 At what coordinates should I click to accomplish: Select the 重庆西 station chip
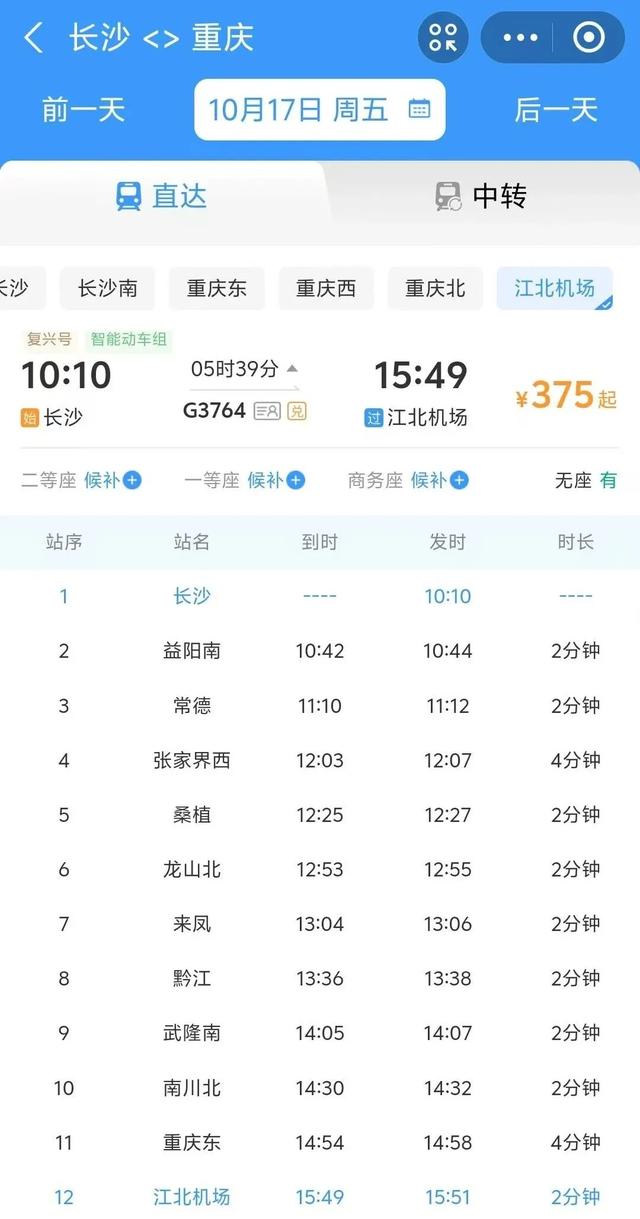tap(326, 289)
